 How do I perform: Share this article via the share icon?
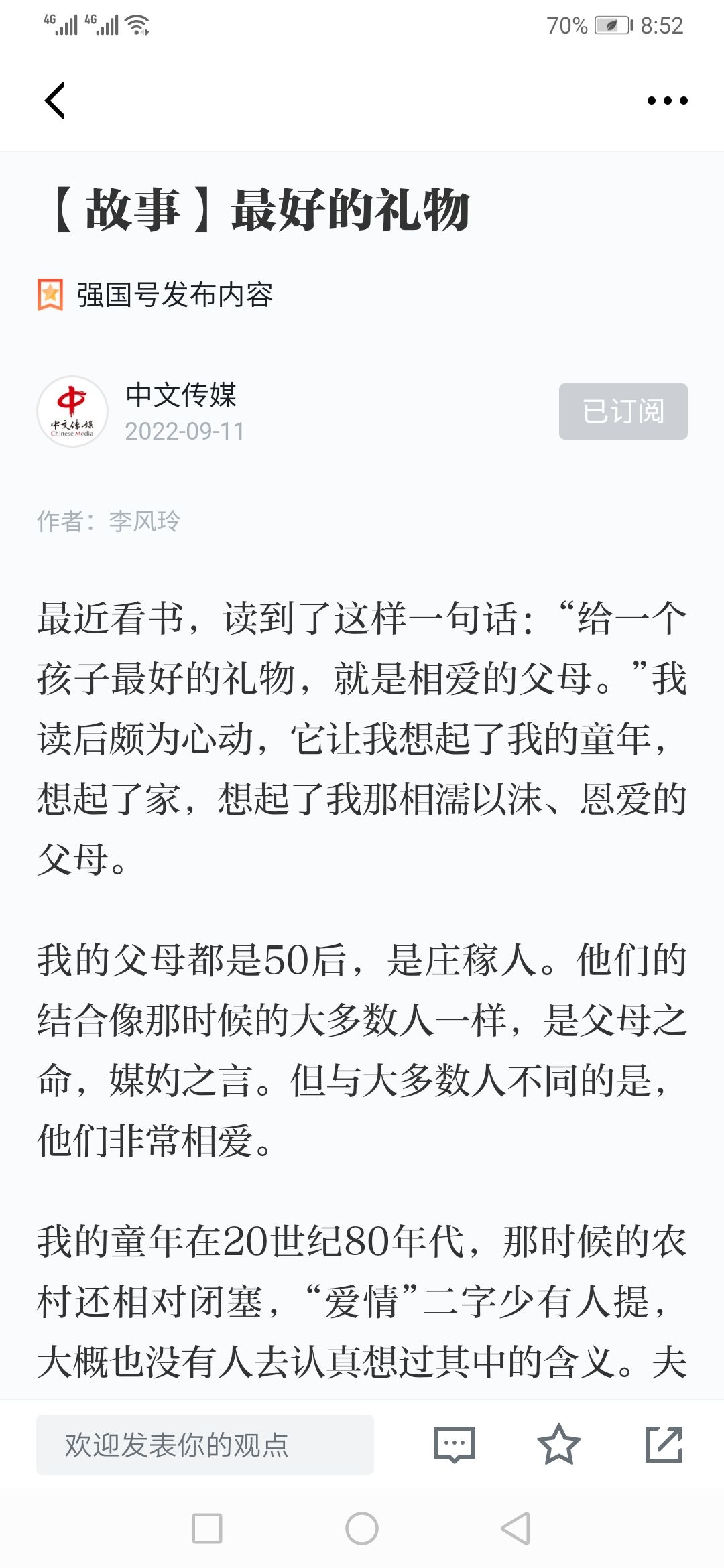coord(663,1445)
